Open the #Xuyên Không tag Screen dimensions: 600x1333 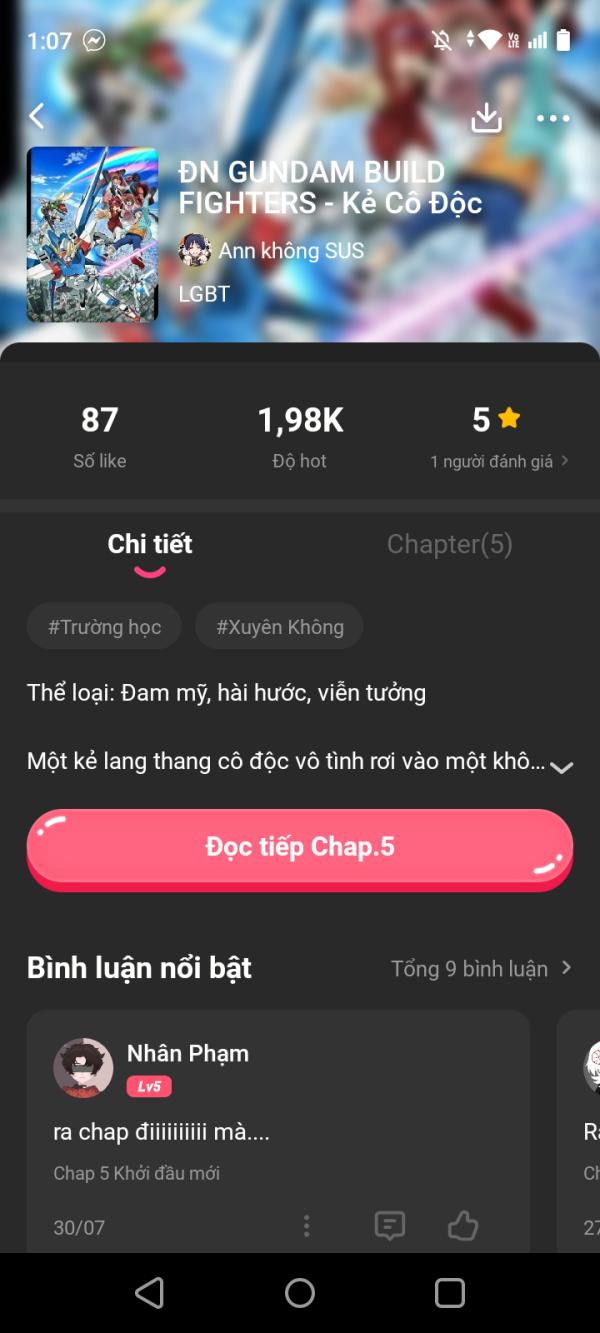[x=280, y=627]
